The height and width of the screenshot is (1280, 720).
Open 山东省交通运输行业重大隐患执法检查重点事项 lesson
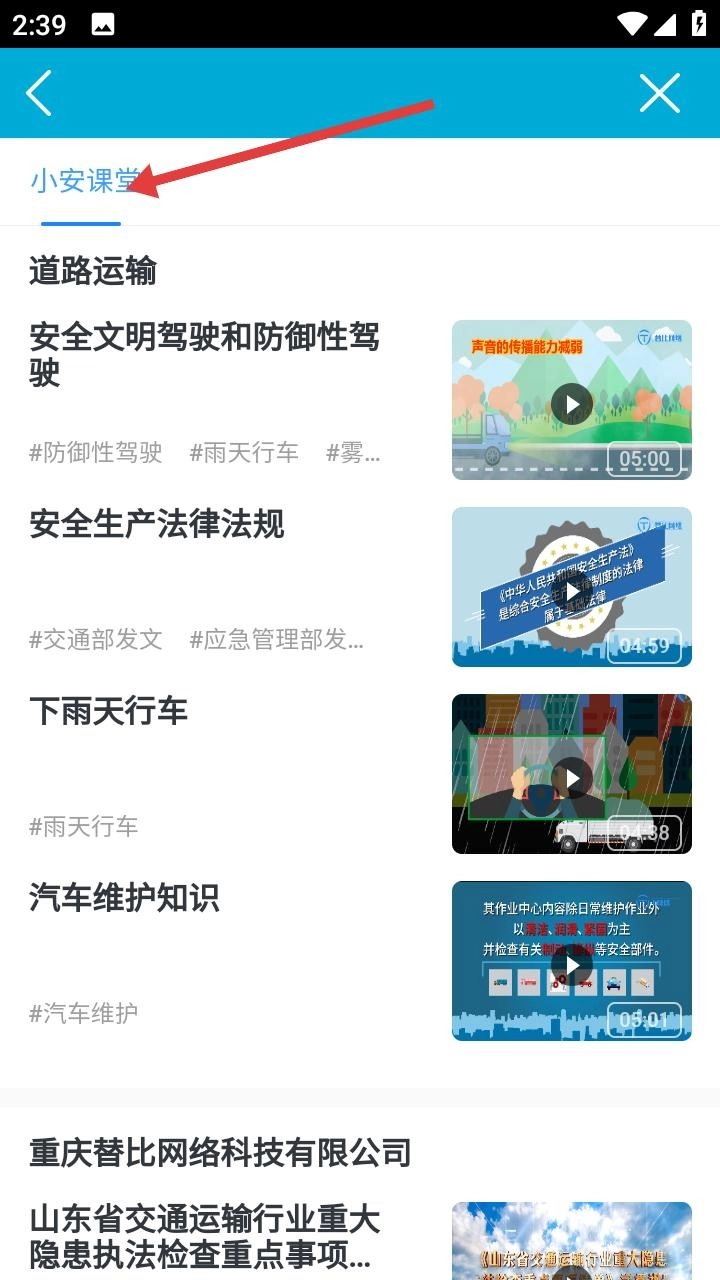(205, 1237)
